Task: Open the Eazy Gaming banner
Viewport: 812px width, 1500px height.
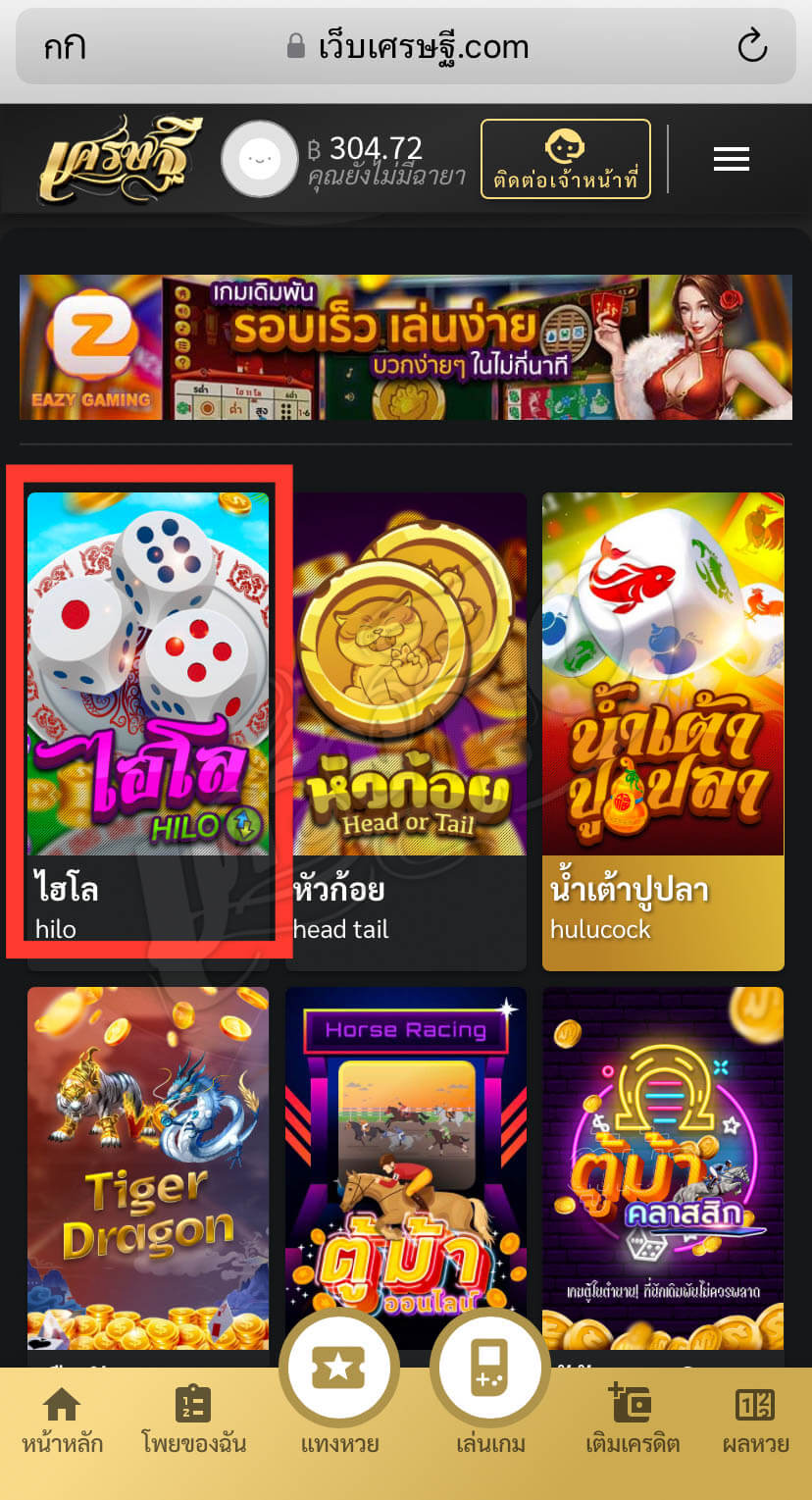Action: tap(406, 347)
